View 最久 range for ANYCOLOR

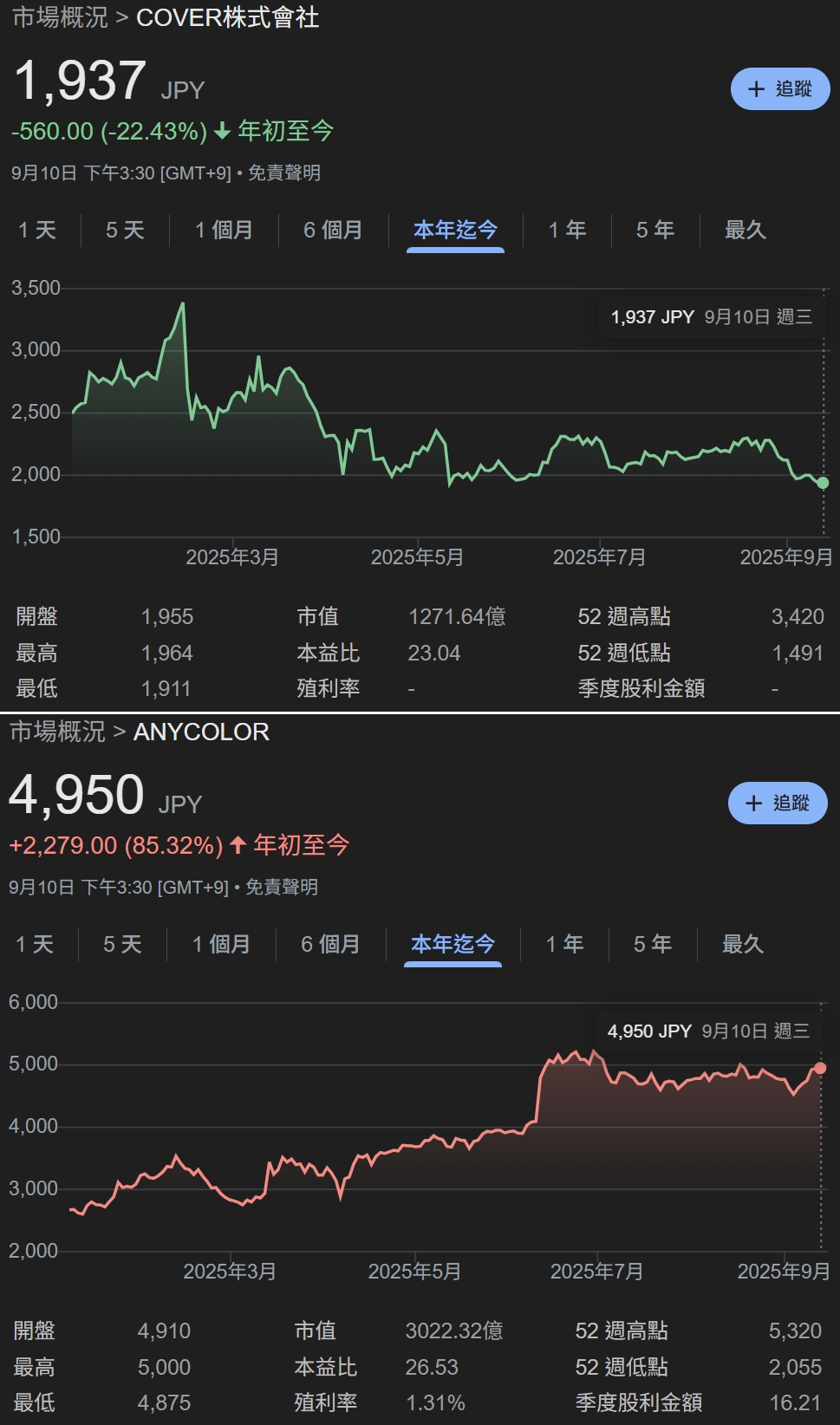[x=742, y=945]
